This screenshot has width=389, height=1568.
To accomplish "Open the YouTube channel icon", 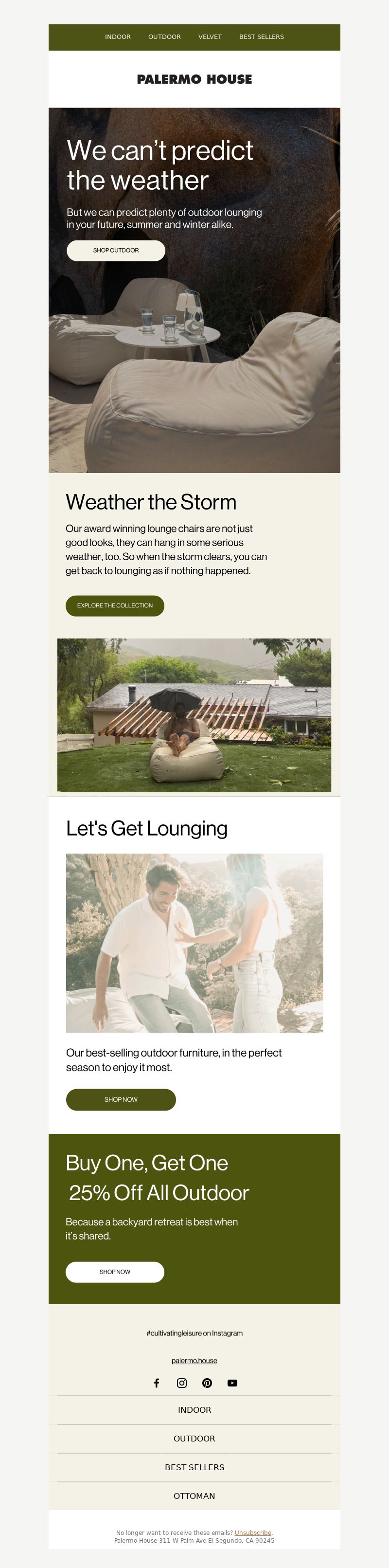I will (232, 1383).
